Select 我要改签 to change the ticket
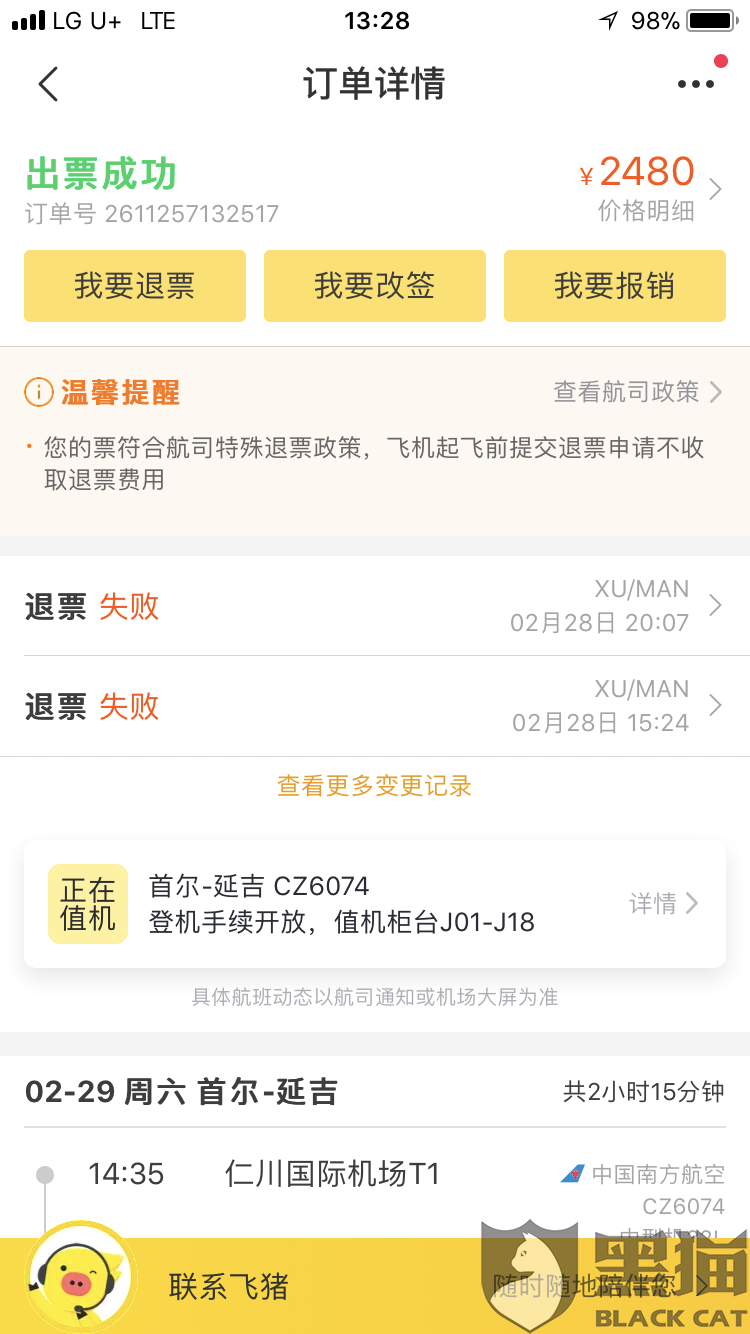This screenshot has width=750, height=1334. [375, 286]
